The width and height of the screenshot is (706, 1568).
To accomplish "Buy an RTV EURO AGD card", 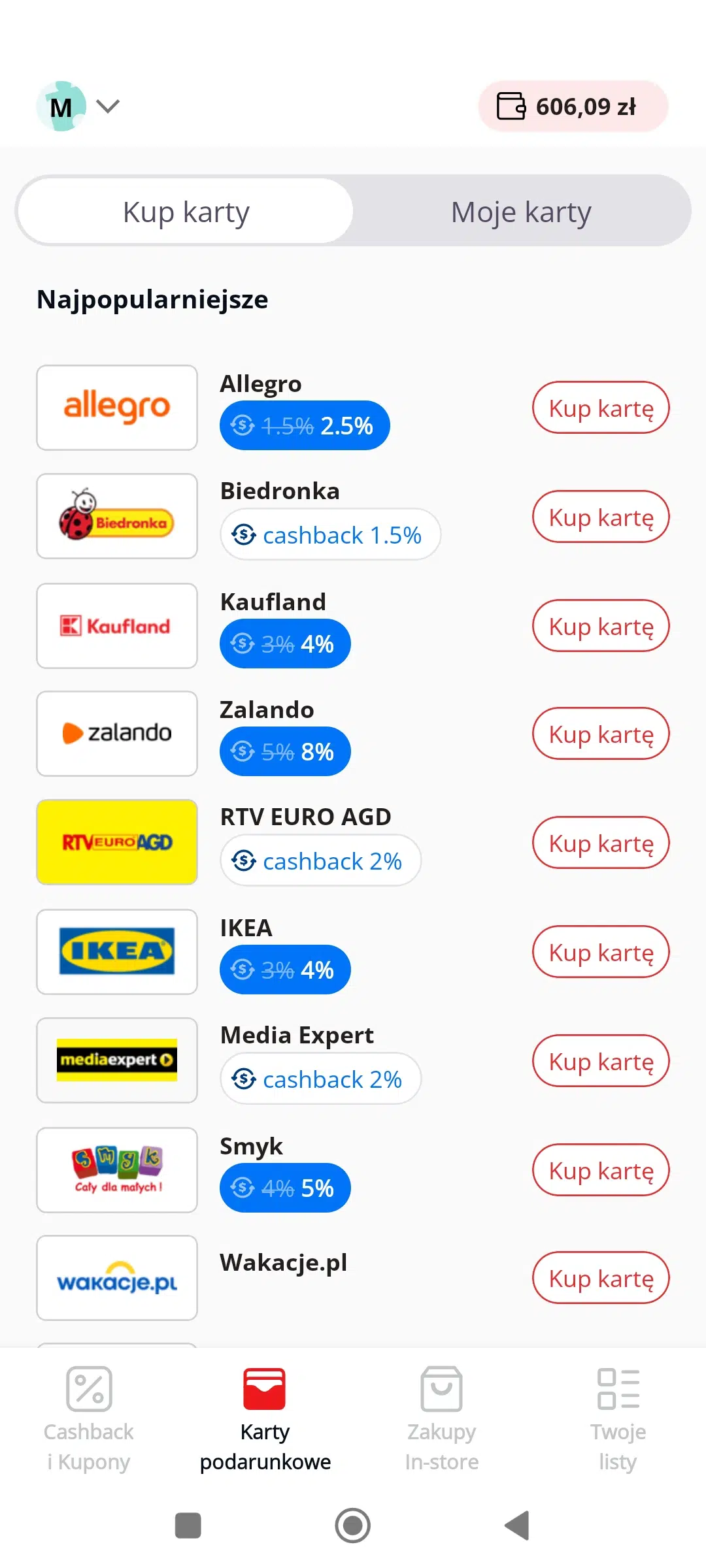I will click(x=601, y=843).
